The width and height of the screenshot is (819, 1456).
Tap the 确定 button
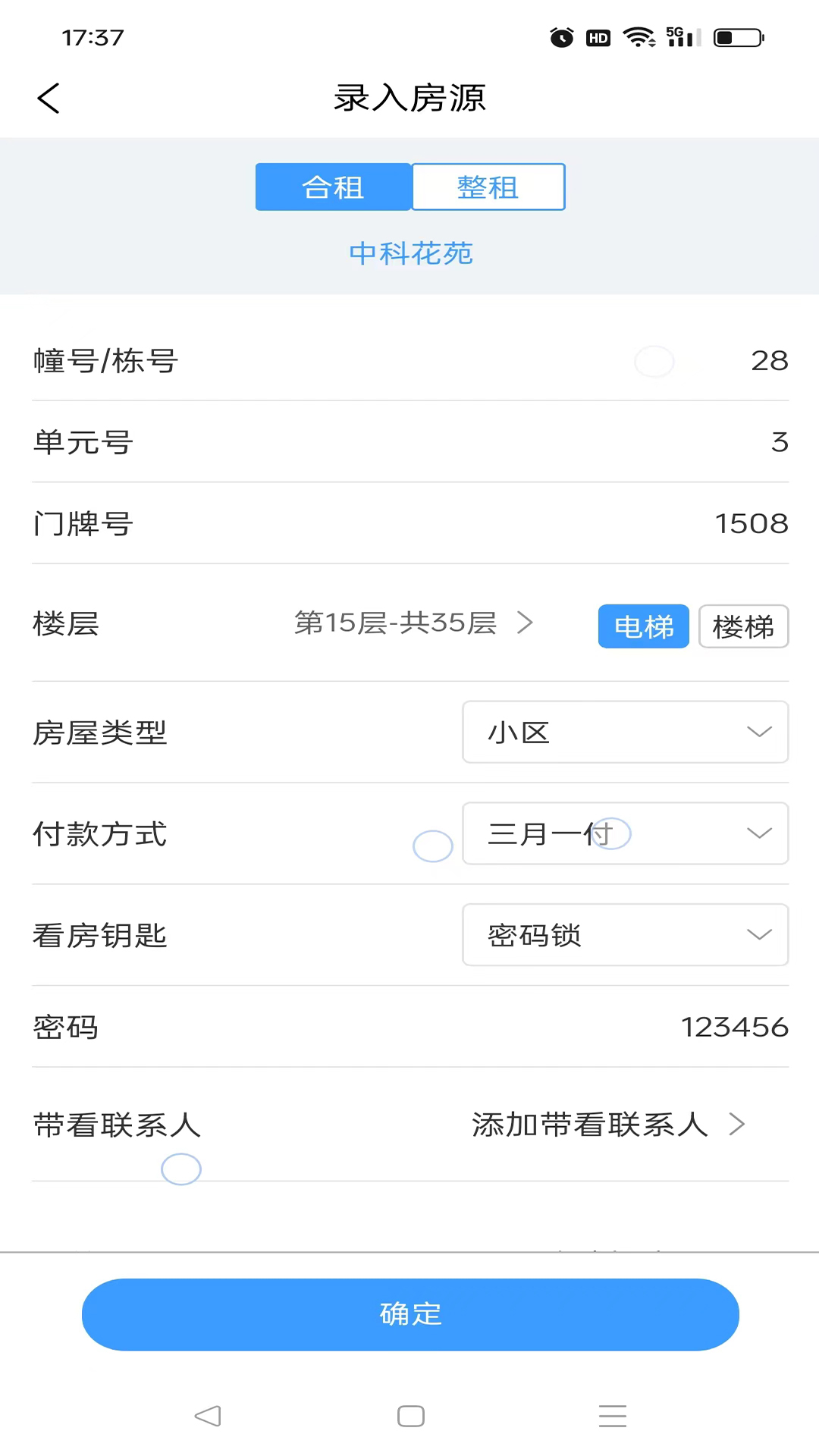(x=410, y=1314)
